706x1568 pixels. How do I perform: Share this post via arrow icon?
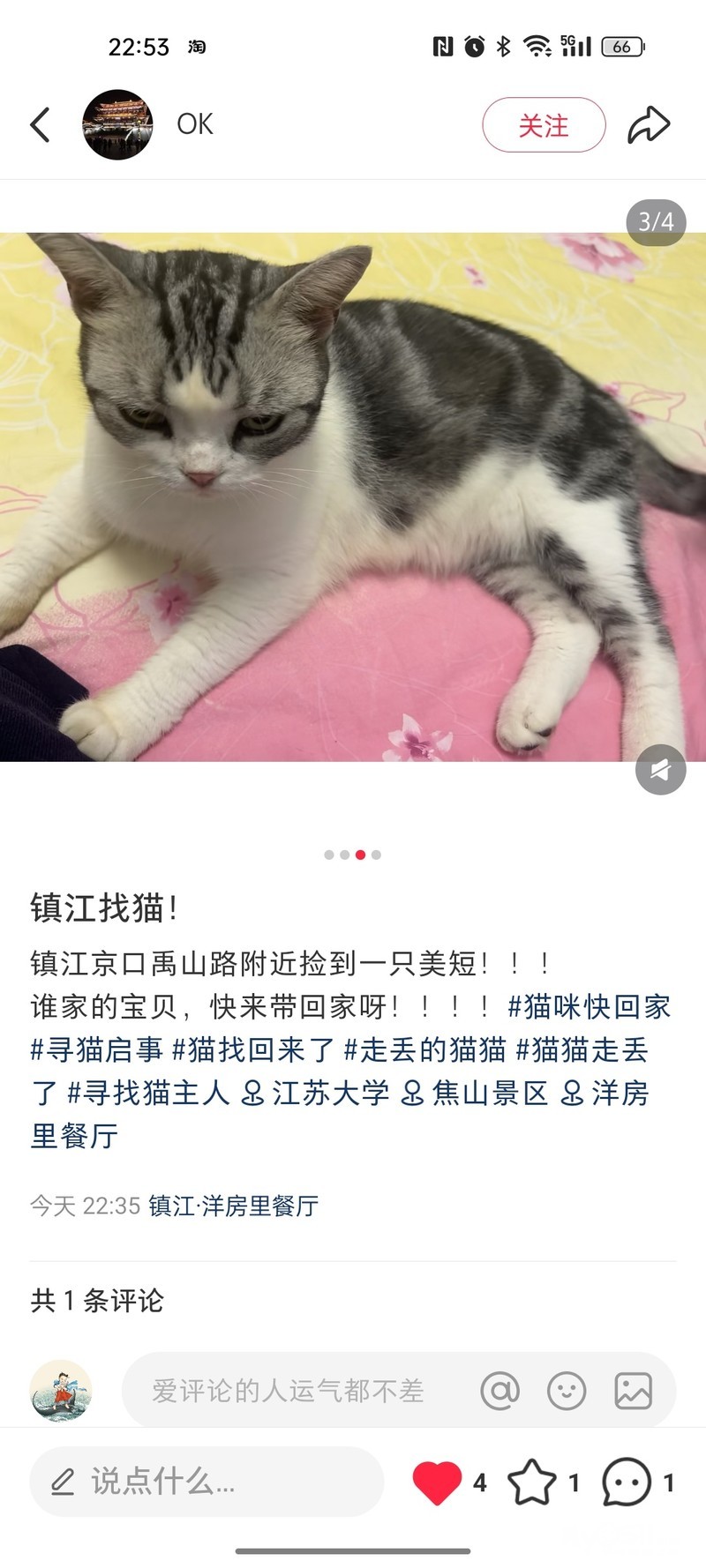tap(649, 124)
